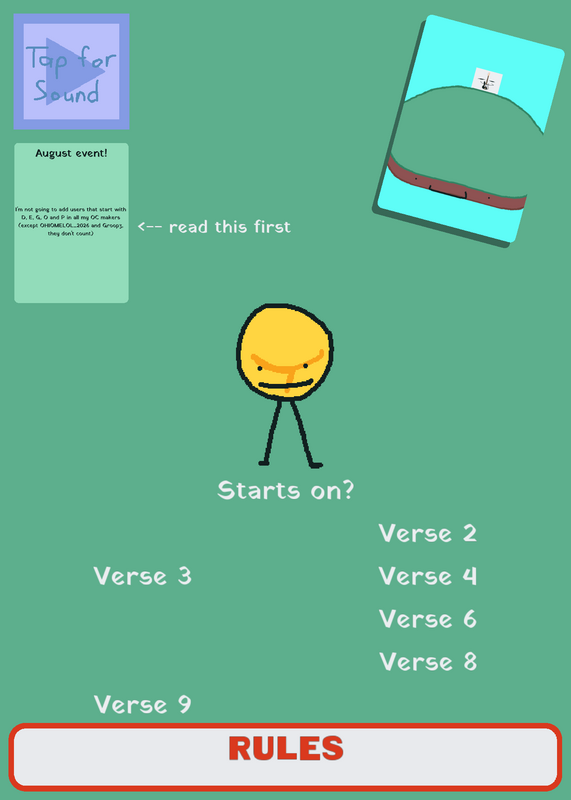Choose Verse 3 as starting verse

point(142,577)
